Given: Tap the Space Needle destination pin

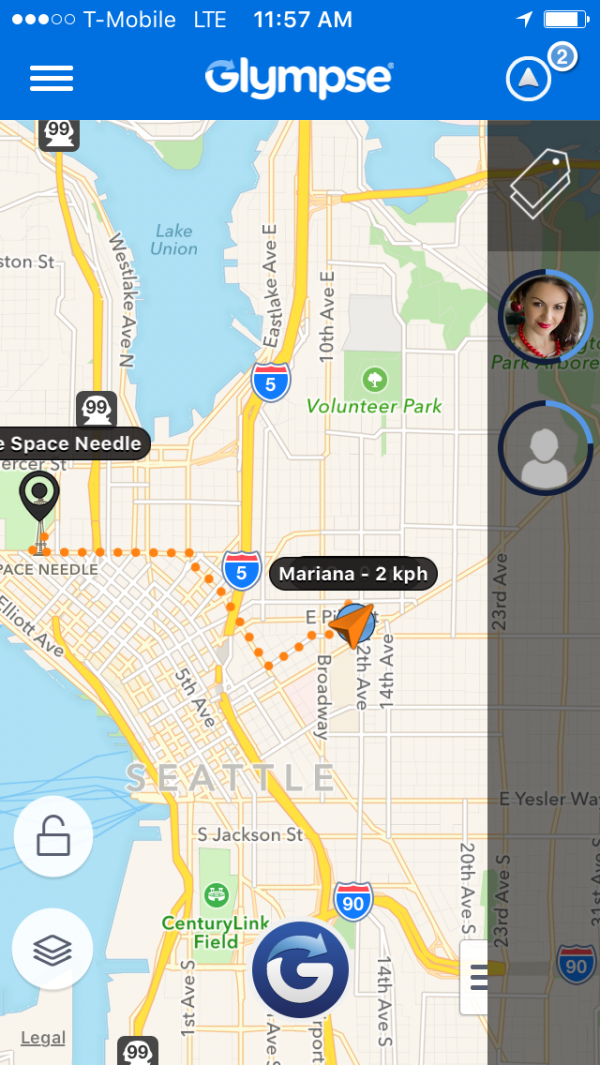Looking at the screenshot, I should 39,497.
